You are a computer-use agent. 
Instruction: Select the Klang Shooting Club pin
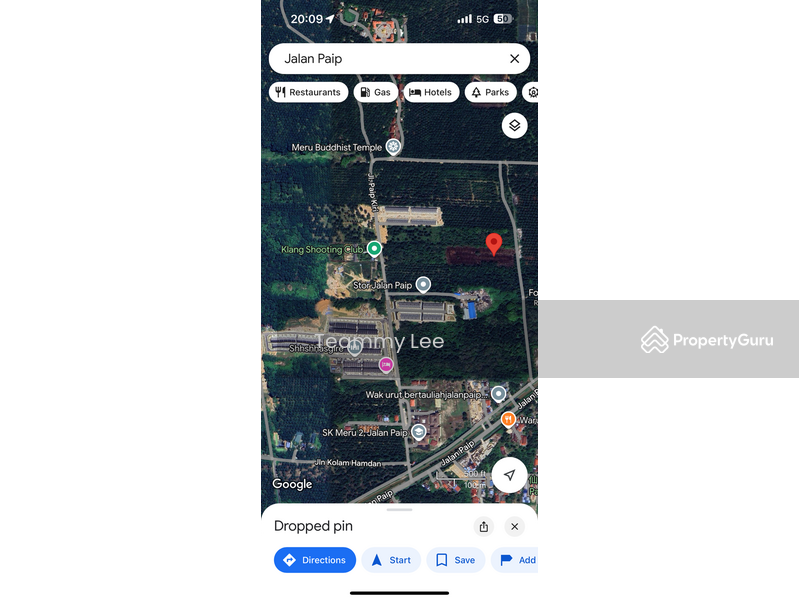coord(374,248)
